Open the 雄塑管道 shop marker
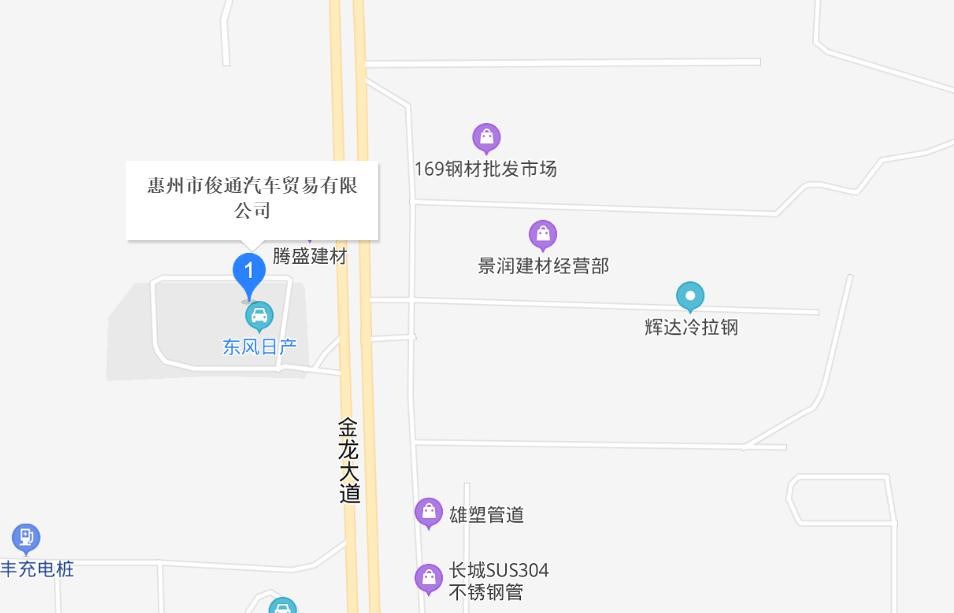The image size is (954, 613). point(429,513)
